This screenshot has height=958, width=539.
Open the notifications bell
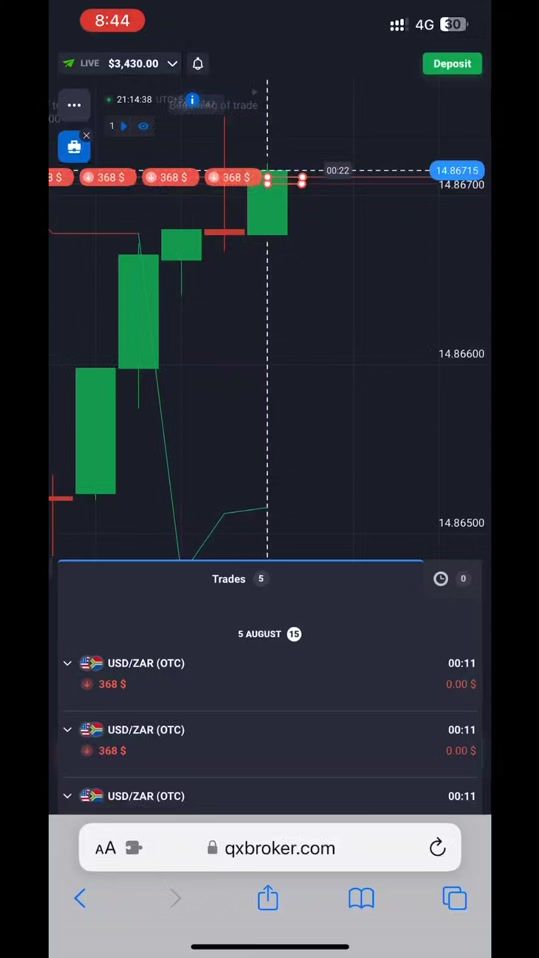pos(198,64)
